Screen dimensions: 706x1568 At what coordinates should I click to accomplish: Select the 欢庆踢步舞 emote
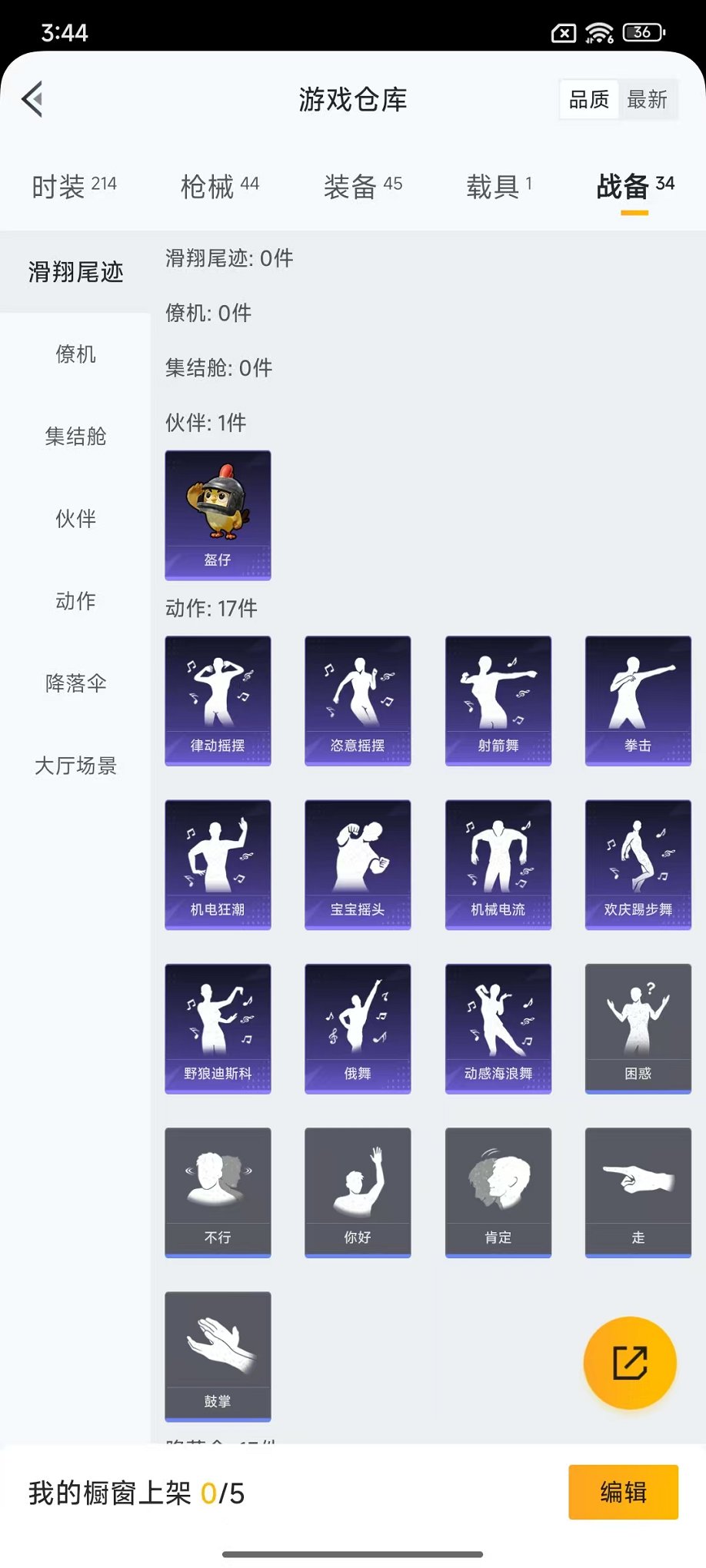tap(638, 864)
